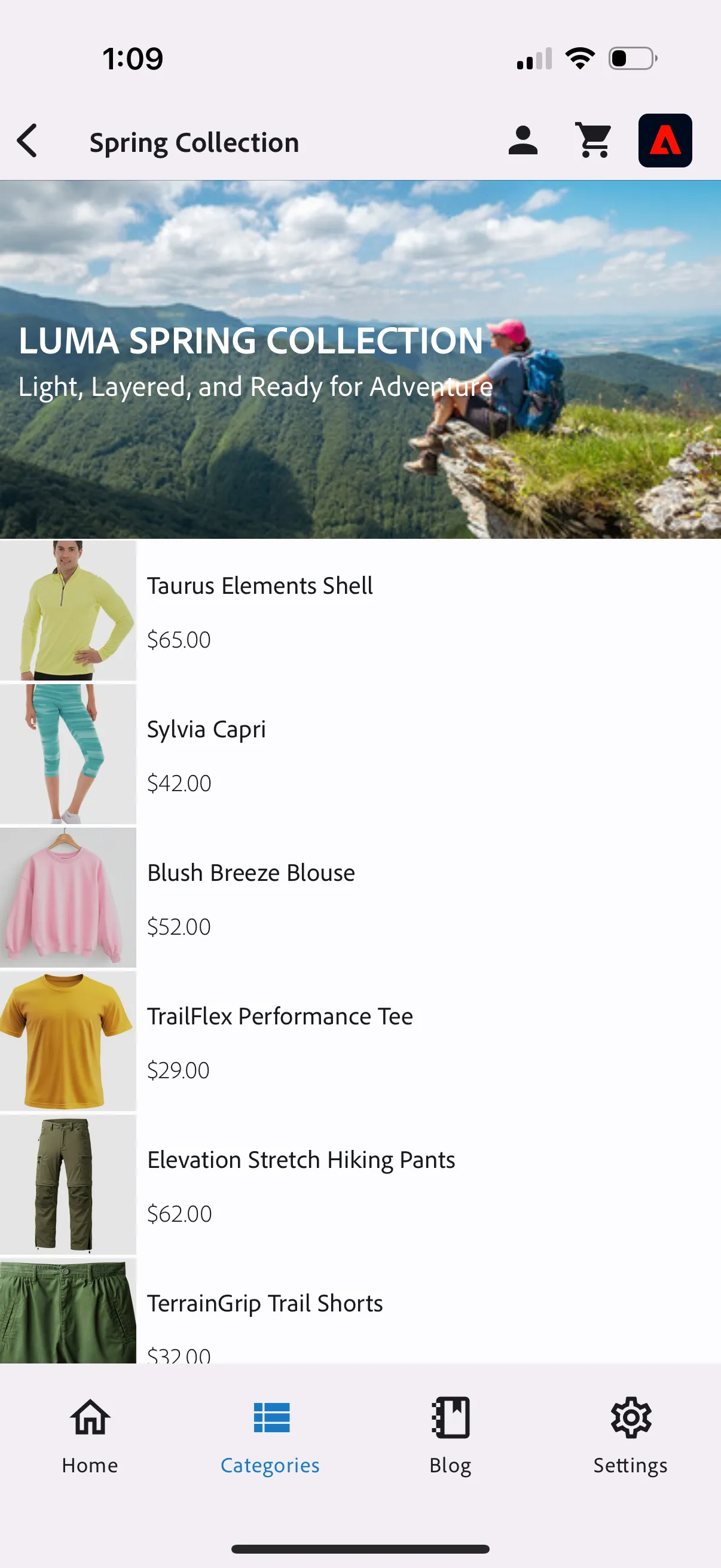Open TrailFlex Performance Tee details
Viewport: 721px width, 1568px height.
coord(360,1042)
